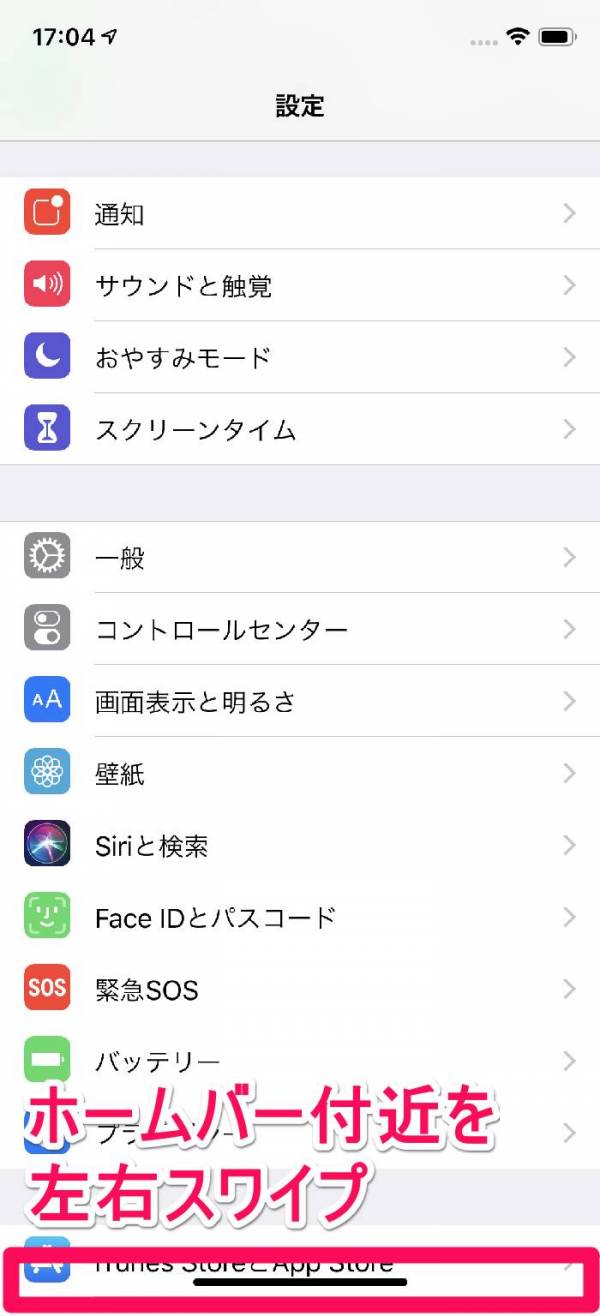Open the 一般 settings row
The image size is (600, 1316).
click(300, 557)
